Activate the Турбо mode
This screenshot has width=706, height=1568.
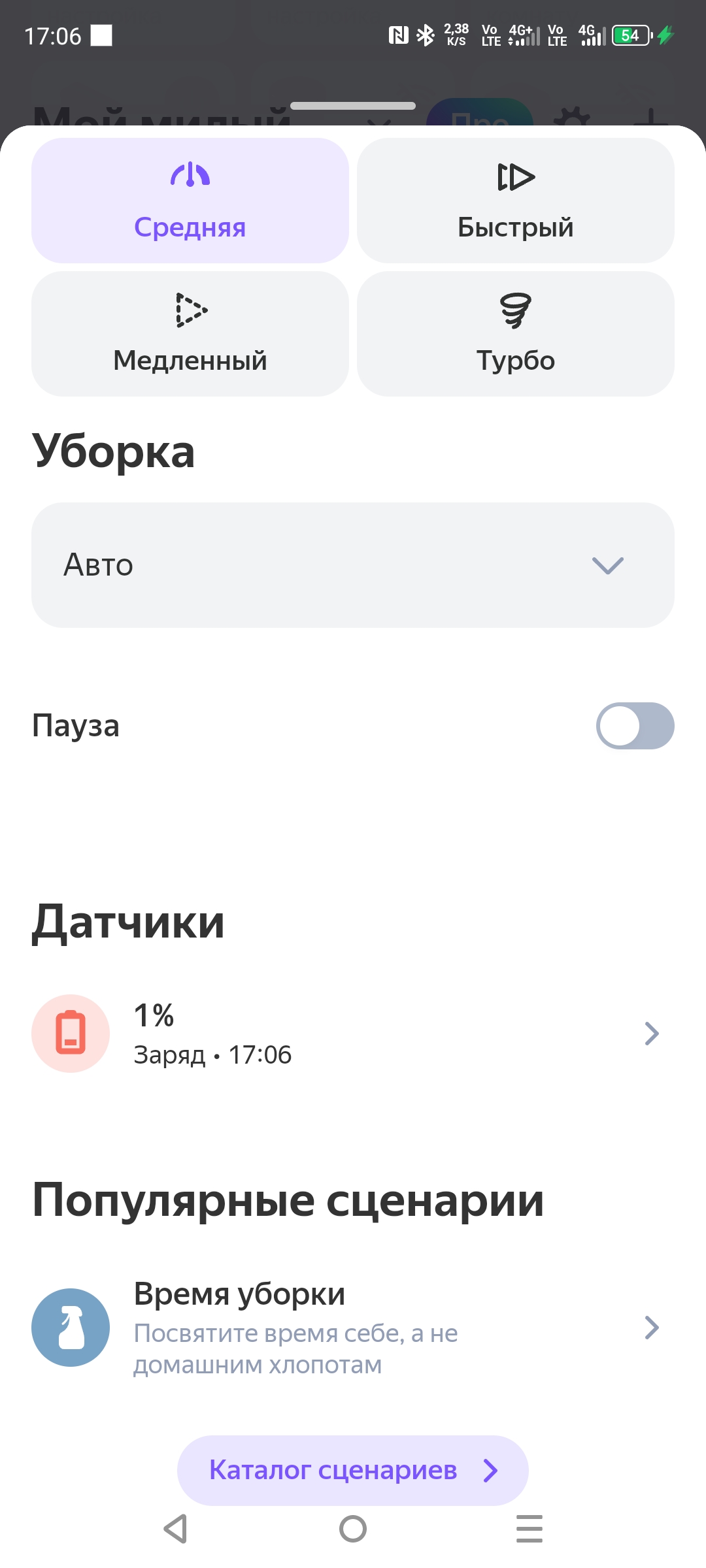point(515,334)
